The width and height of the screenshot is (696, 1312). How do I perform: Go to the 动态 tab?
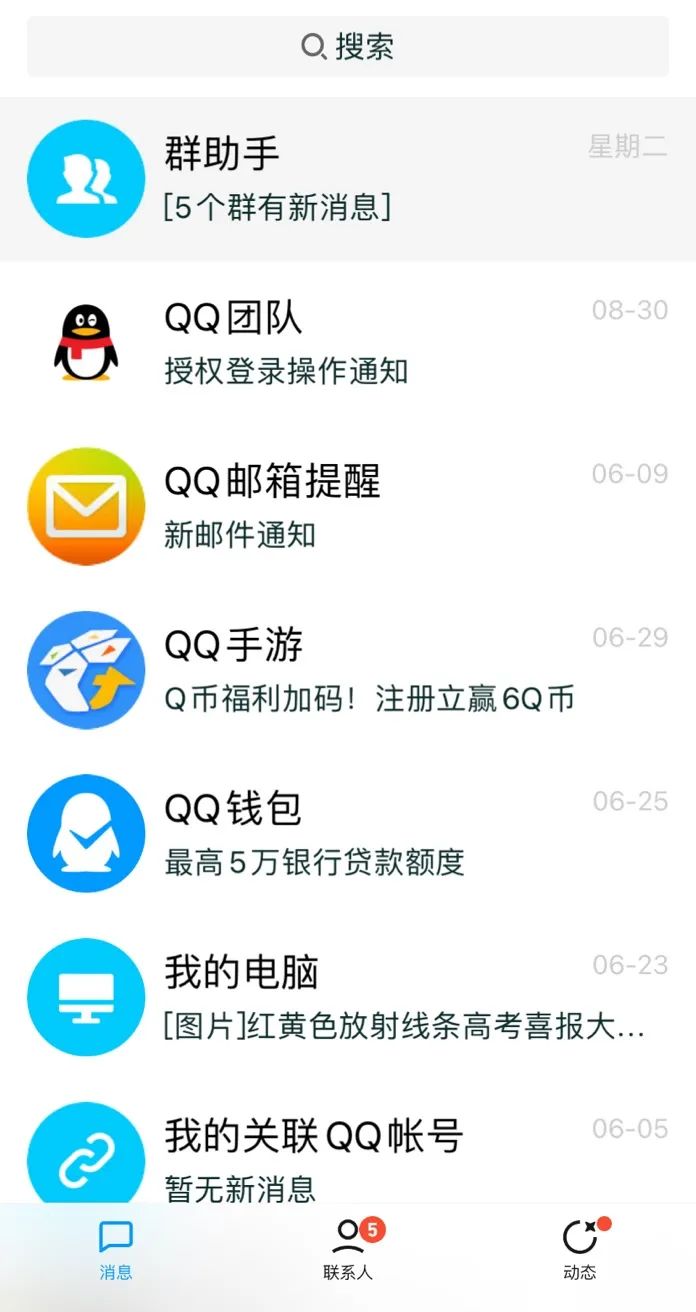[580, 1251]
